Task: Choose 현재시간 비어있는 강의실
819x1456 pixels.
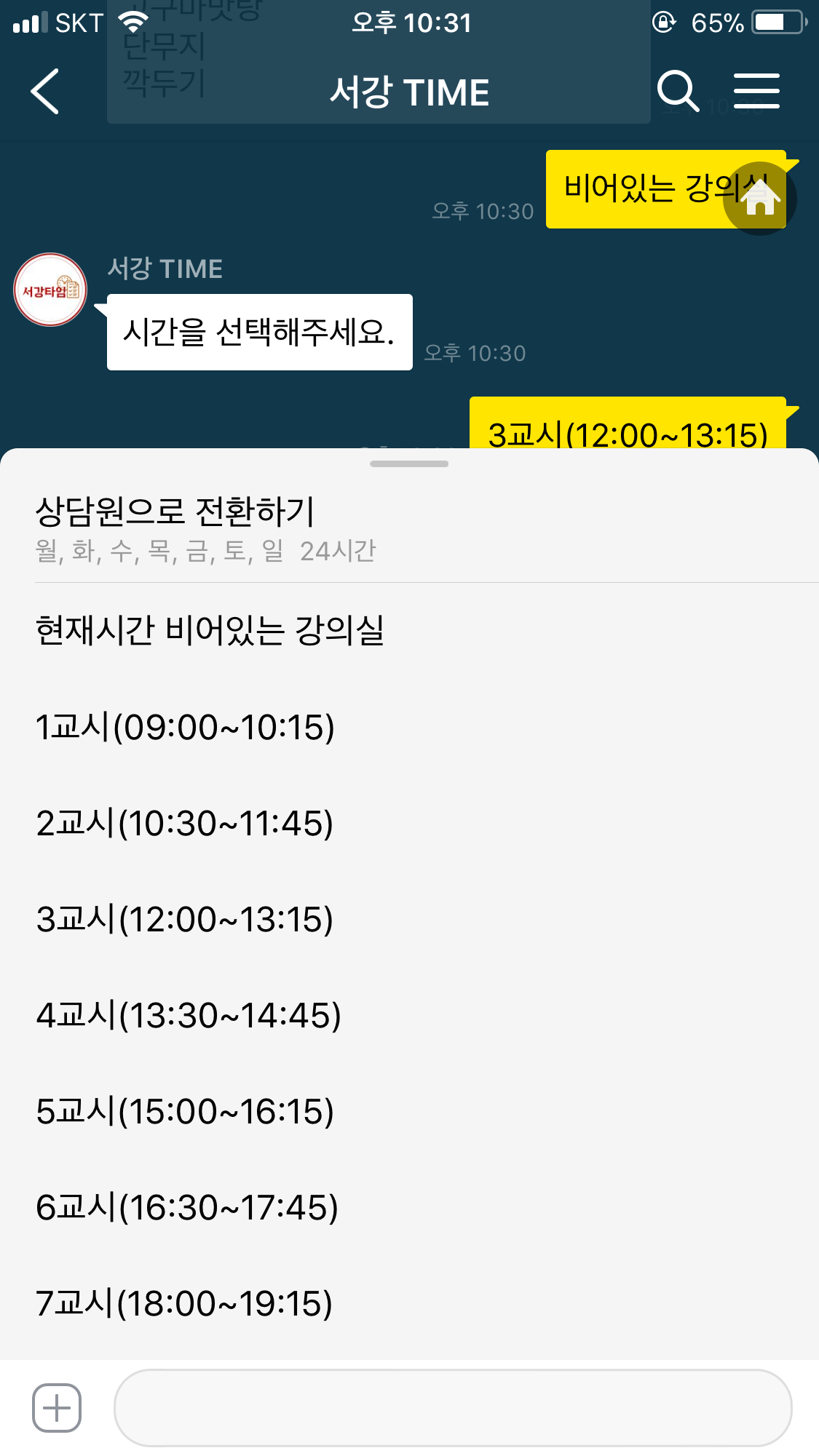Action: point(409,630)
